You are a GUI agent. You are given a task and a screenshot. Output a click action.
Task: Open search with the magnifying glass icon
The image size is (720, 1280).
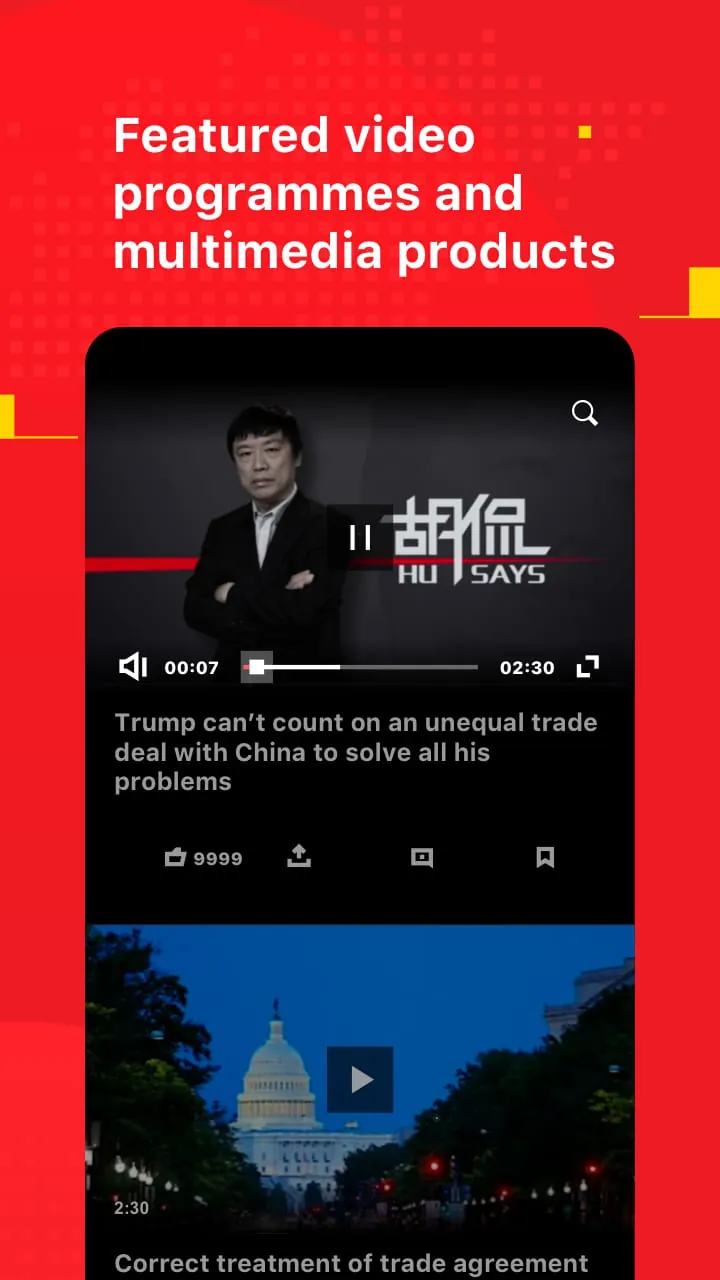click(585, 413)
